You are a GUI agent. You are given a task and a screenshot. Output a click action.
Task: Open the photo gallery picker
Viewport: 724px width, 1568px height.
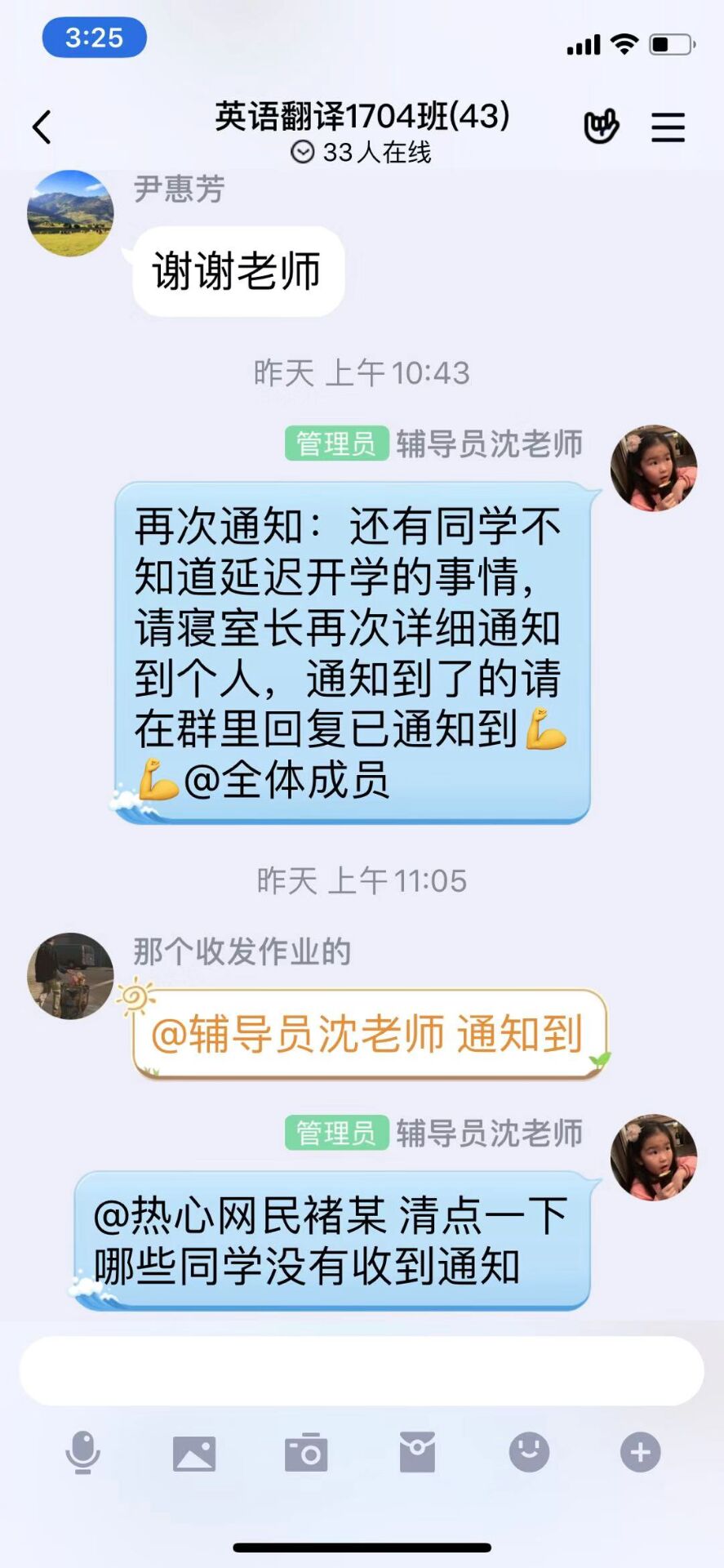coord(194,1453)
